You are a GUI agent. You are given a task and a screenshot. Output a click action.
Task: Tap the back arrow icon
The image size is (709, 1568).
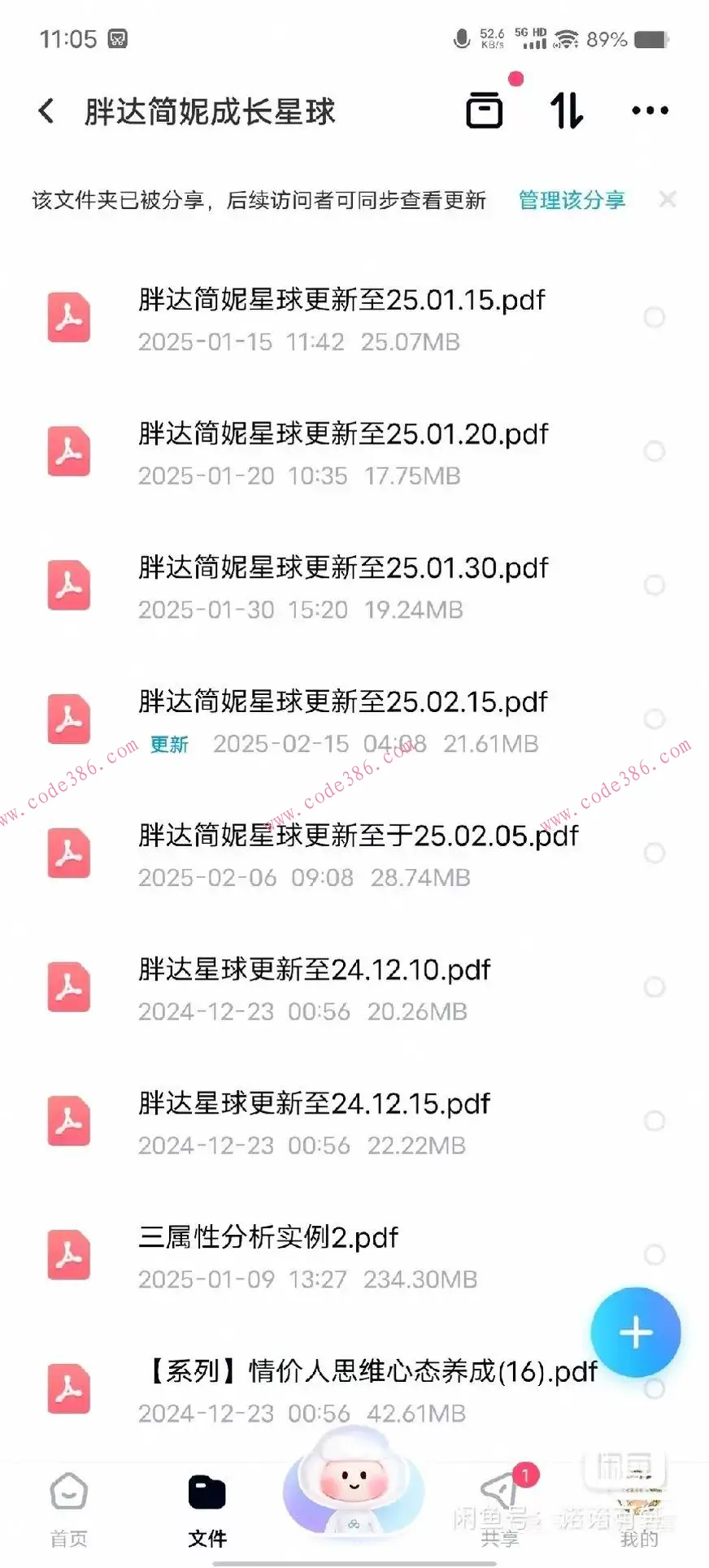click(46, 110)
